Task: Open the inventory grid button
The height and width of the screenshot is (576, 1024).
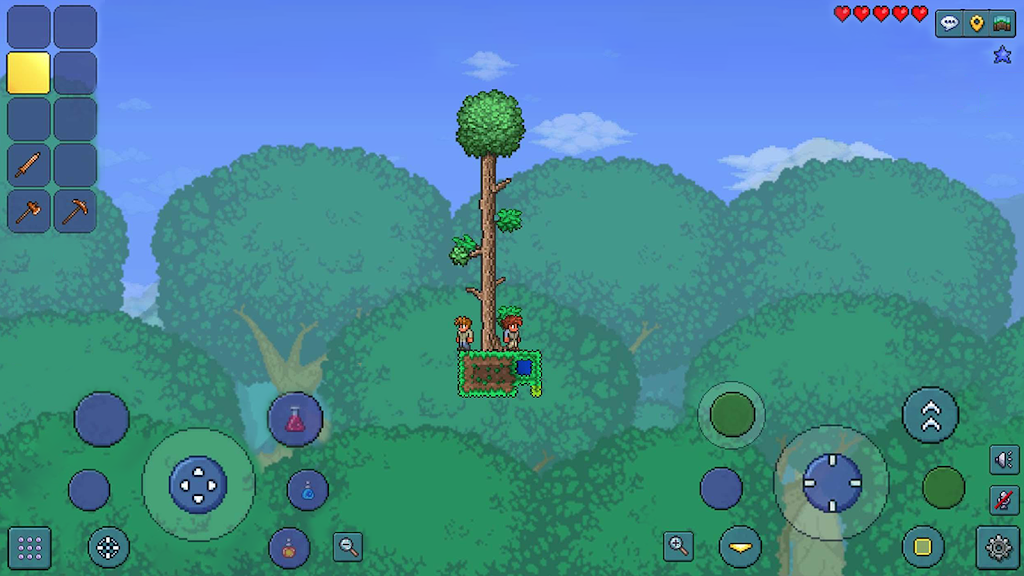Action: click(x=29, y=547)
